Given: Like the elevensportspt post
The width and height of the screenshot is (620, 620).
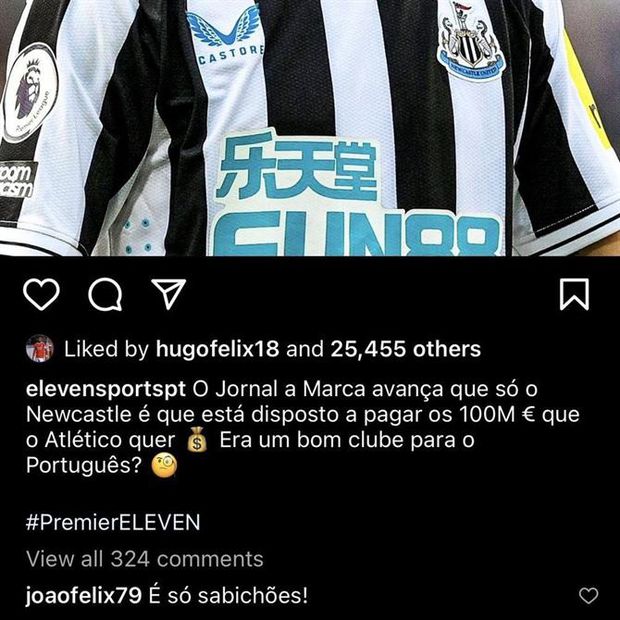Looking at the screenshot, I should (41, 294).
